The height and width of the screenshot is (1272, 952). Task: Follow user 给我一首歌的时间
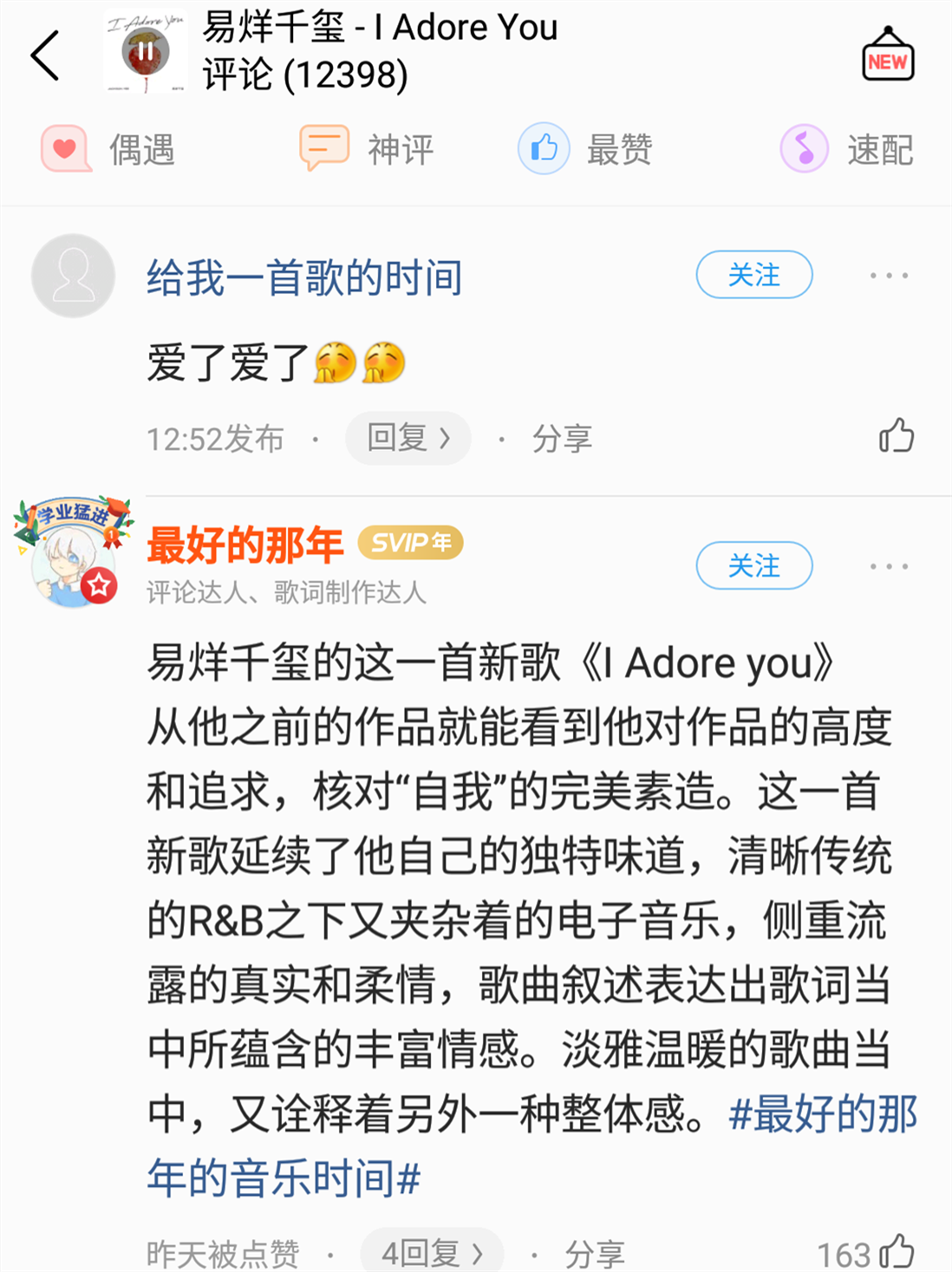(753, 275)
